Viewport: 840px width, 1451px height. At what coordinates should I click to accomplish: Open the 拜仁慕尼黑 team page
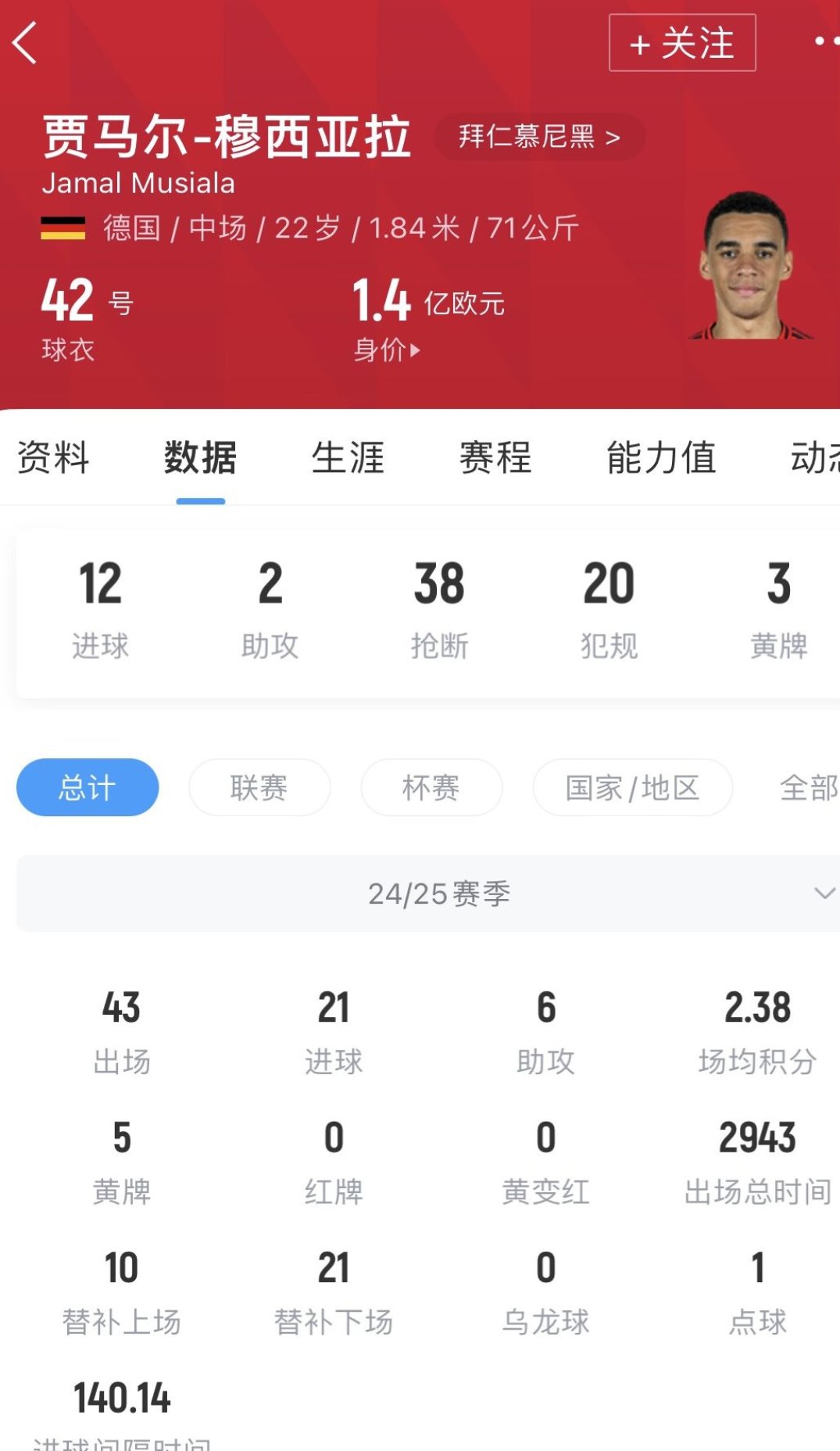click(x=539, y=138)
